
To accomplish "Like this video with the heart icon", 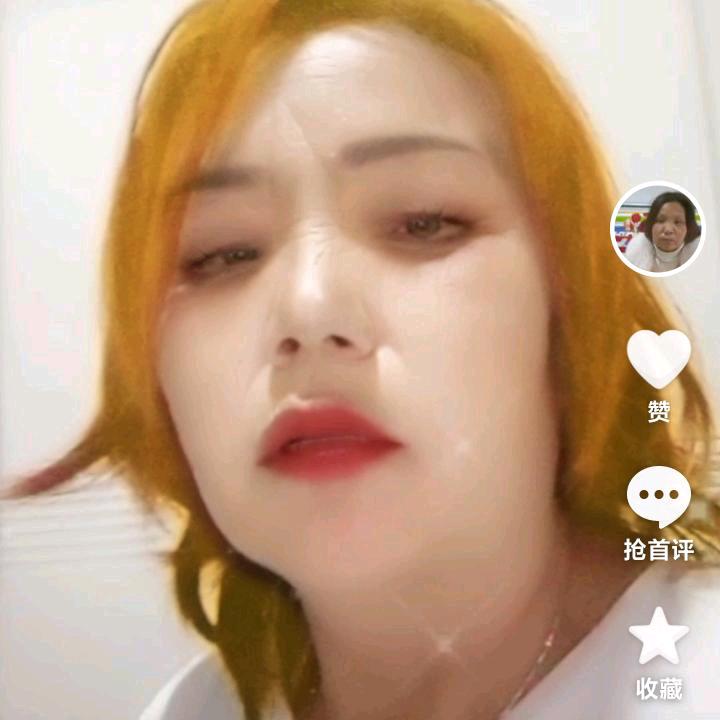I will (658, 358).
